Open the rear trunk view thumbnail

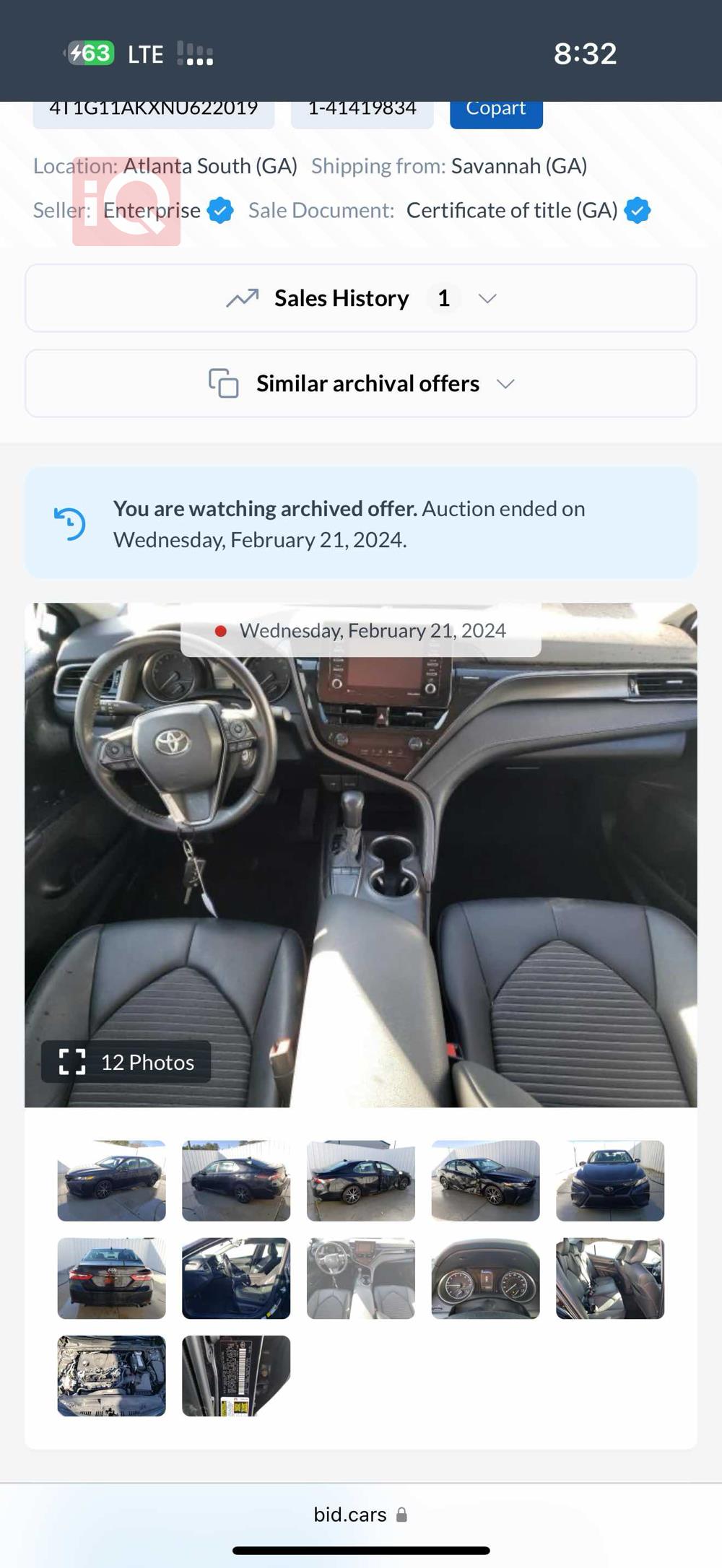(x=111, y=1278)
